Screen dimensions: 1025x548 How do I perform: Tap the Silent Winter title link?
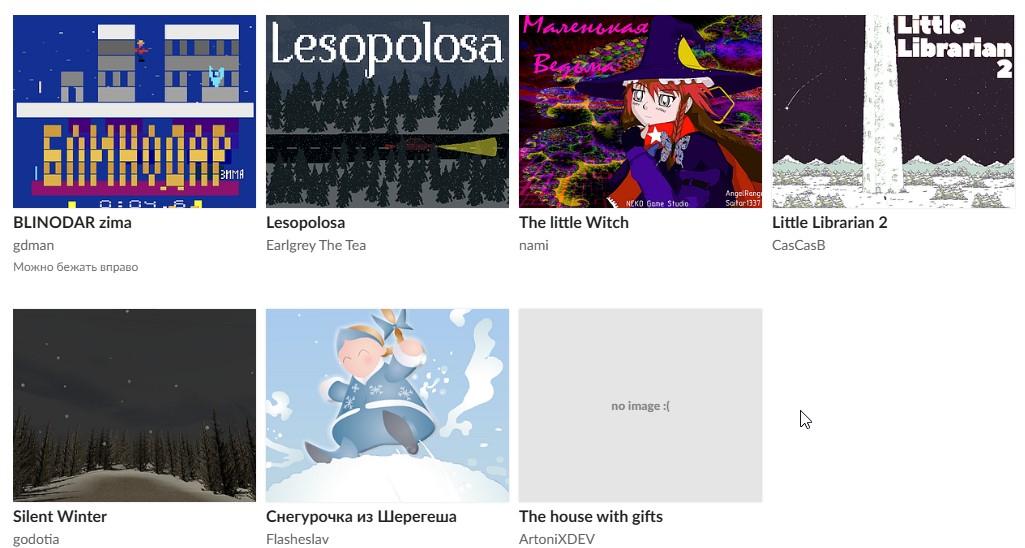click(x=59, y=517)
